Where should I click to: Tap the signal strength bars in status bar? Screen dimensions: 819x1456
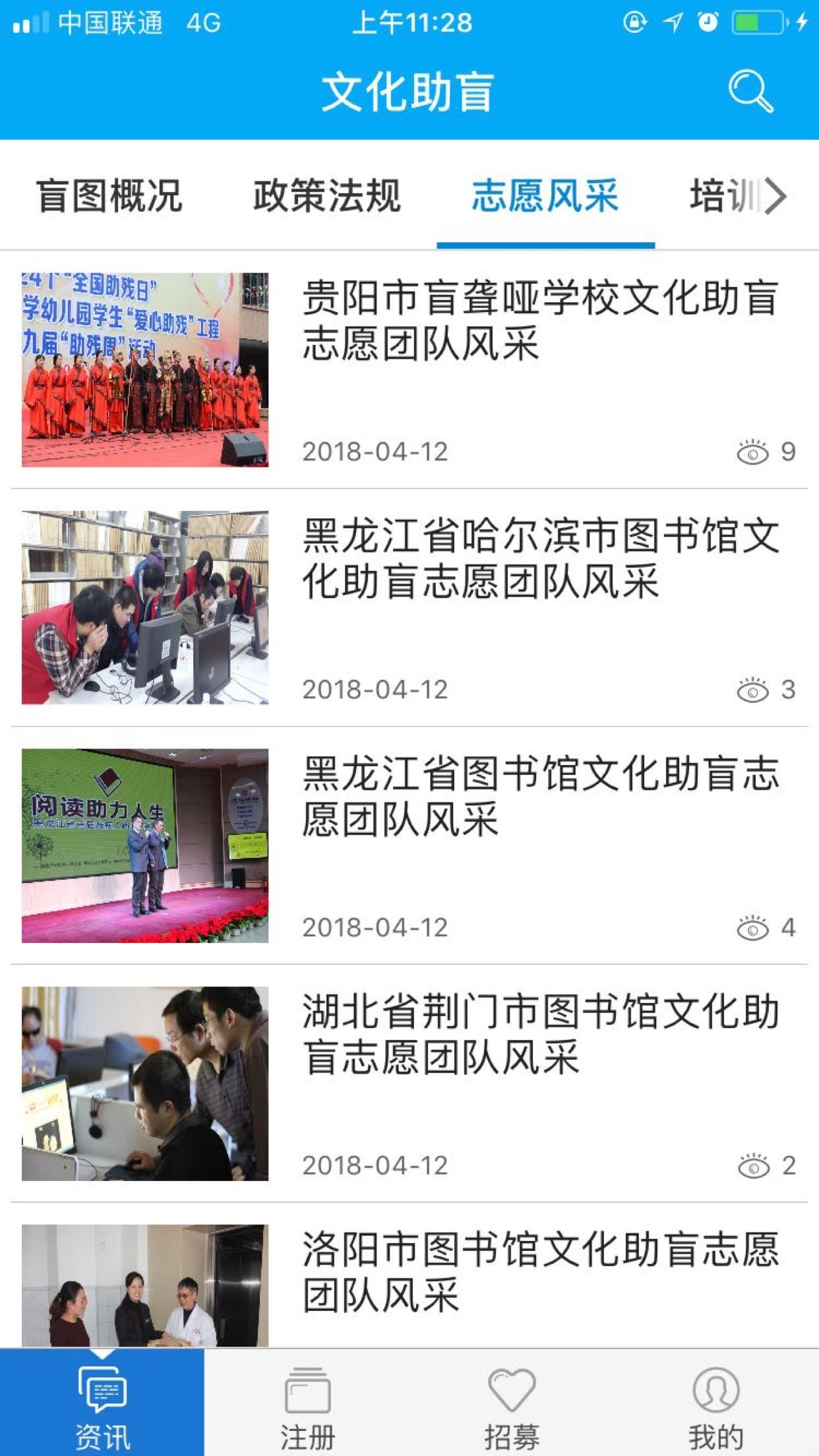32,22
